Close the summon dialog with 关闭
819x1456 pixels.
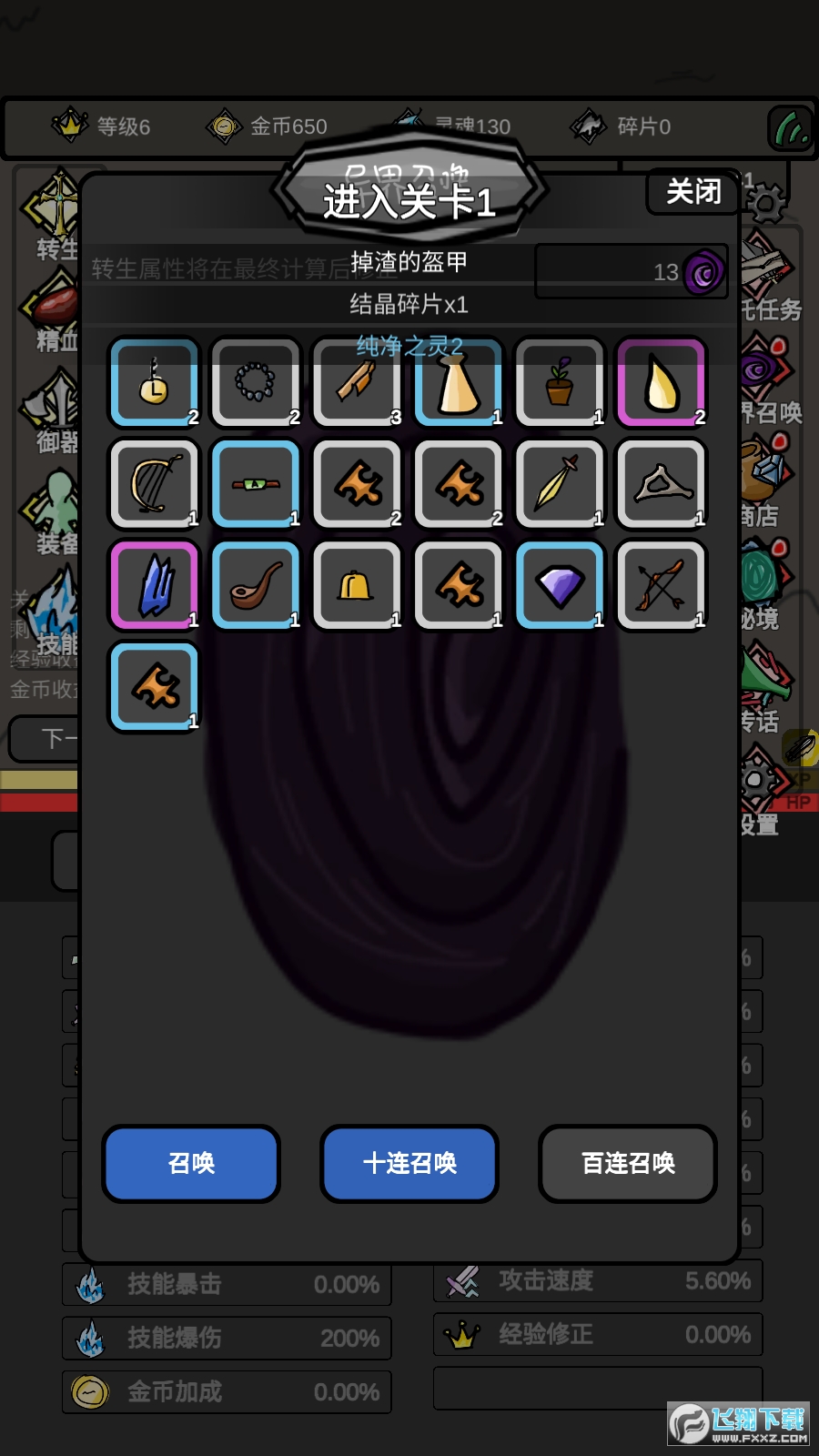pyautogui.click(x=693, y=192)
